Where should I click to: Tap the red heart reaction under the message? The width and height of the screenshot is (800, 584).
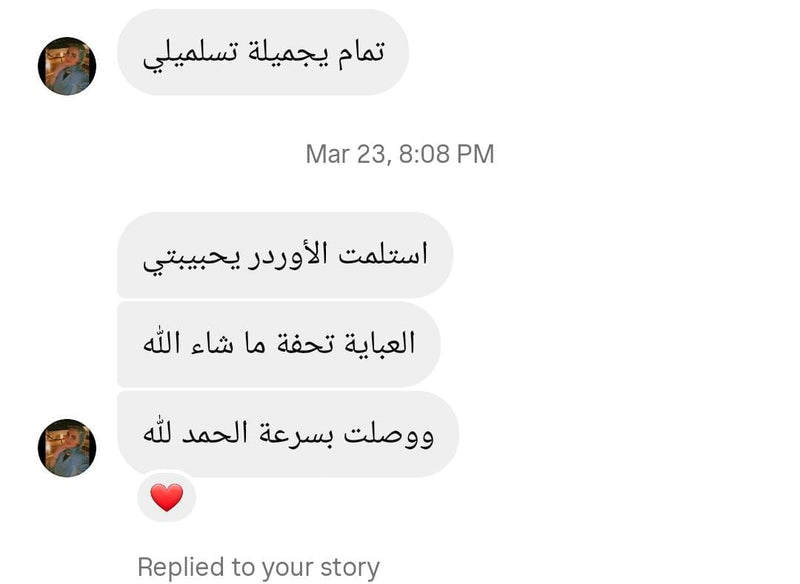(167, 496)
